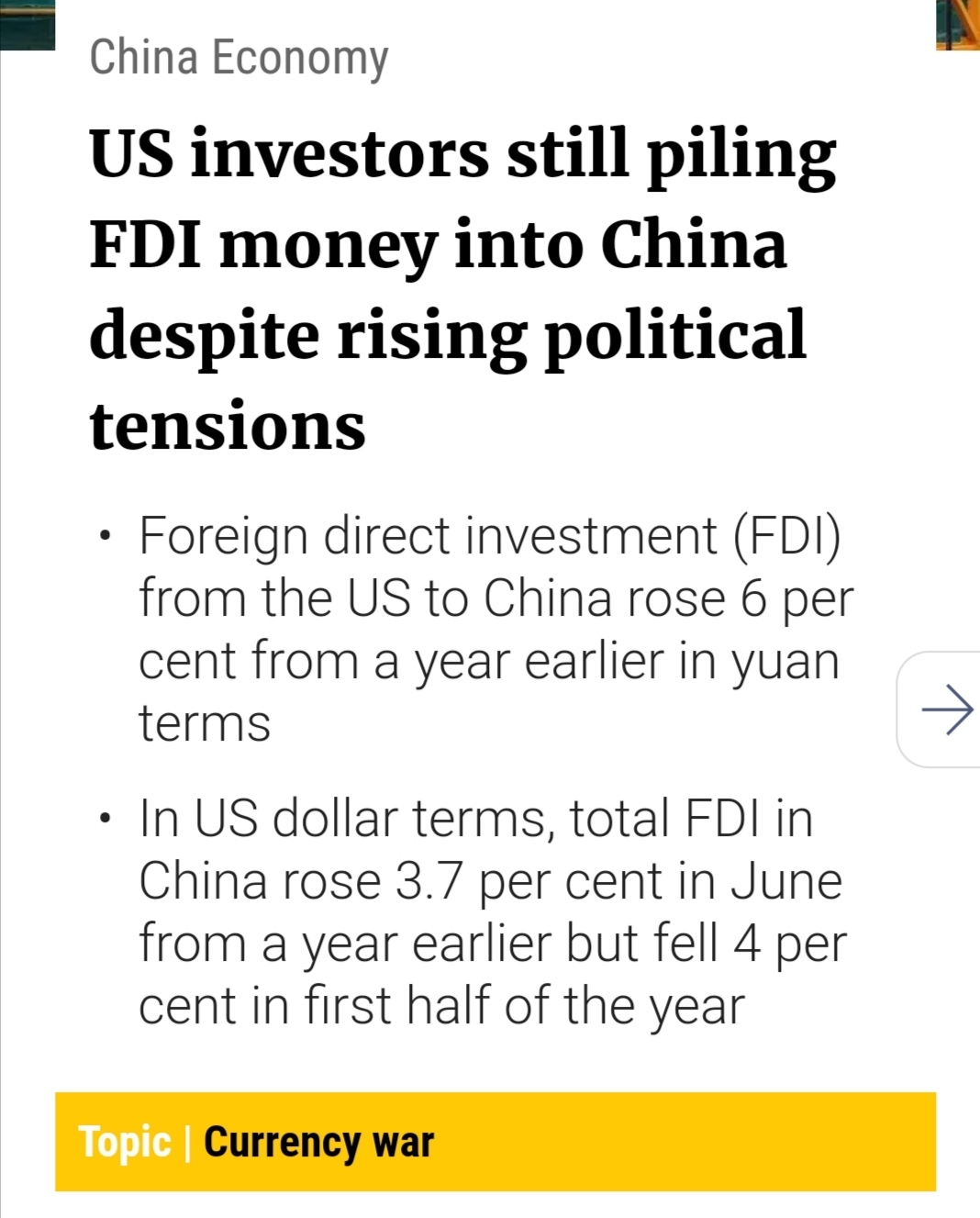Open the China Economy section
Viewport: 980px width, 1218px height.
239,57
